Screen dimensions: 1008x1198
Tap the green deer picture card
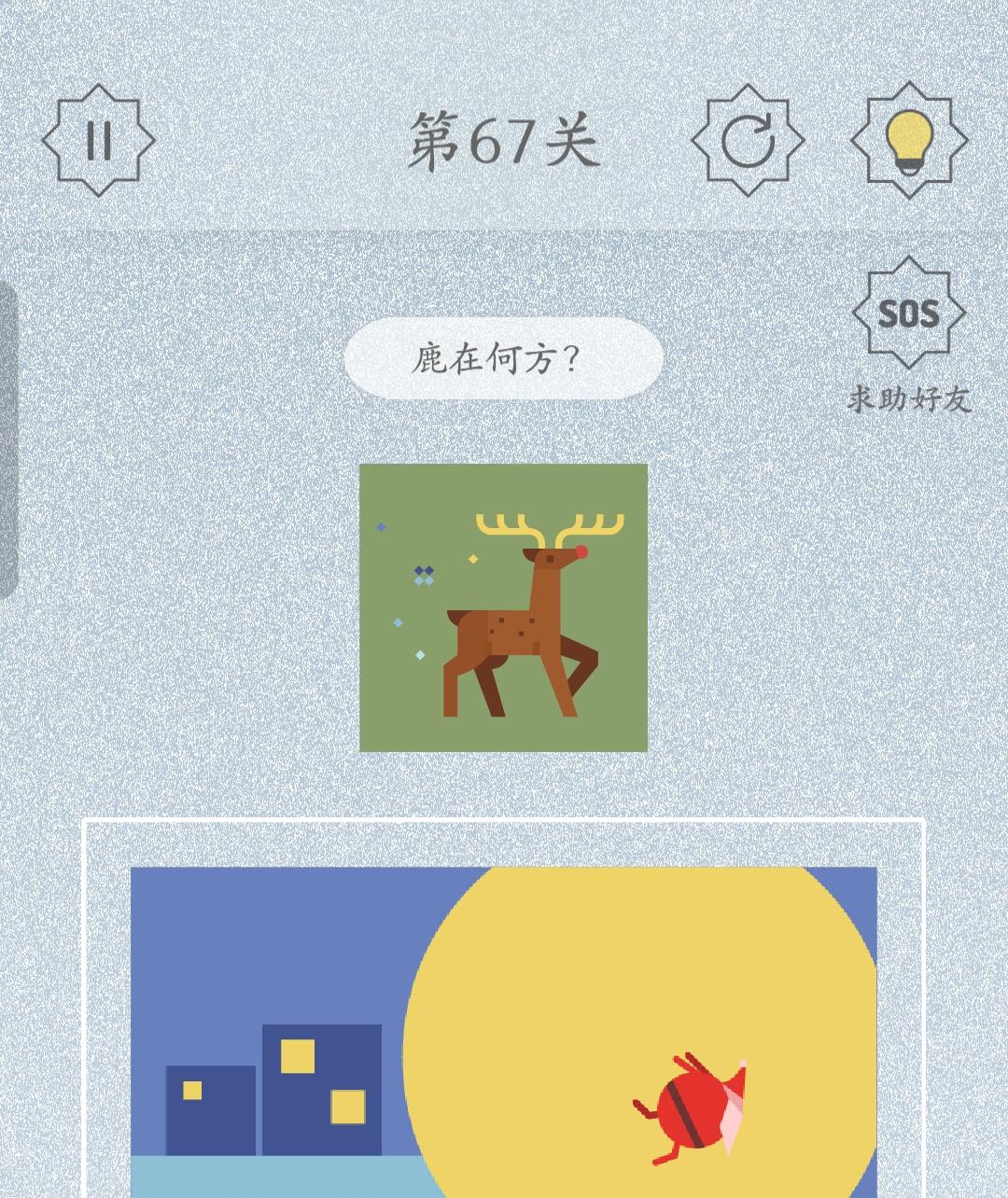click(x=504, y=606)
